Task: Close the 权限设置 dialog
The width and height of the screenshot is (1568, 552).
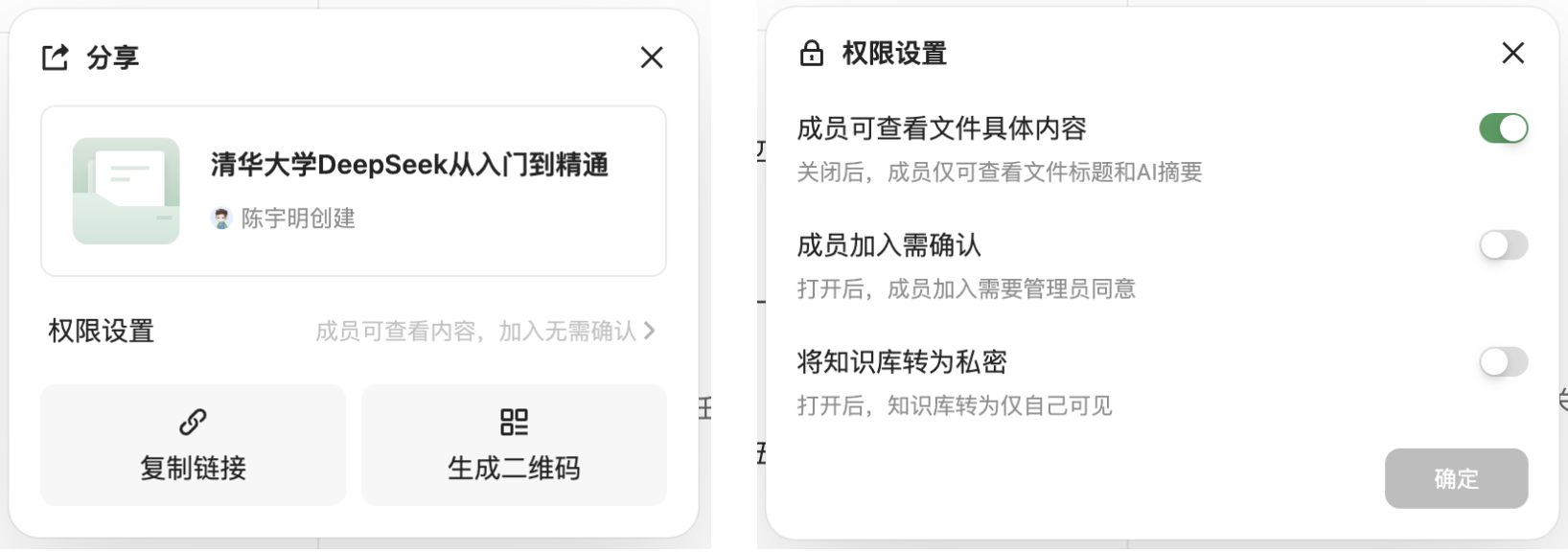Action: 1512,53
